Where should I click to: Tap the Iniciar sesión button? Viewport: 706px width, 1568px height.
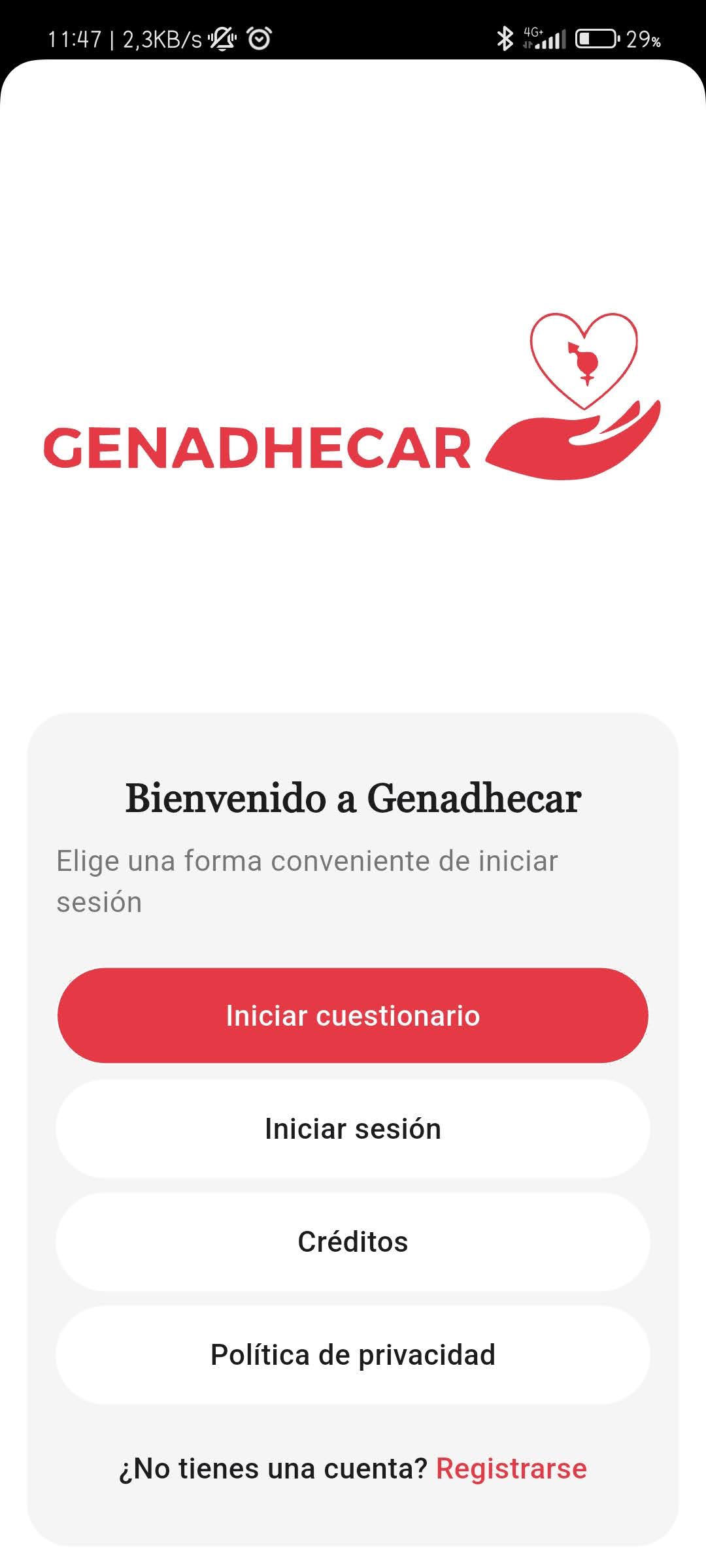(353, 1129)
